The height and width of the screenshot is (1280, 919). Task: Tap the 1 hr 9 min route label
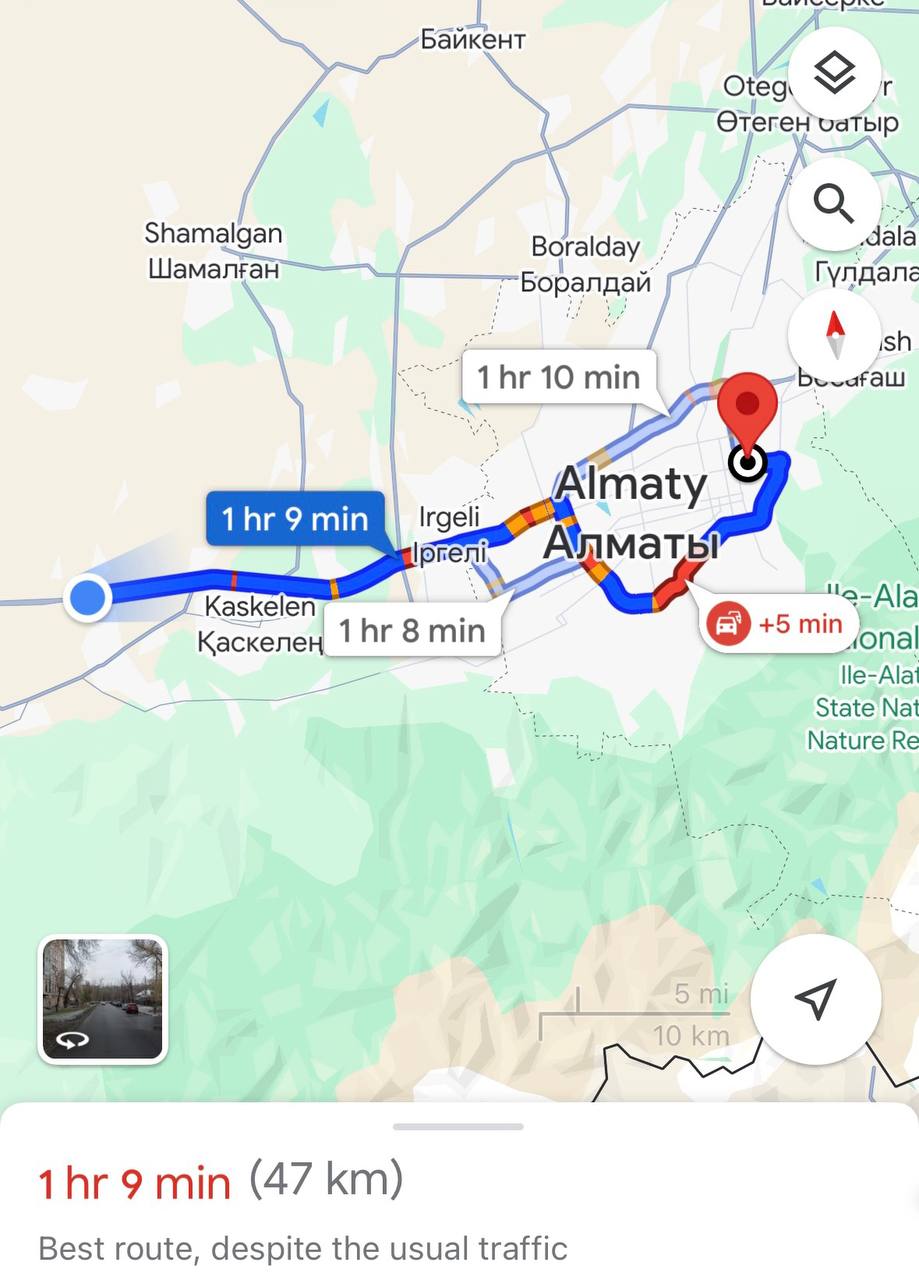[295, 519]
